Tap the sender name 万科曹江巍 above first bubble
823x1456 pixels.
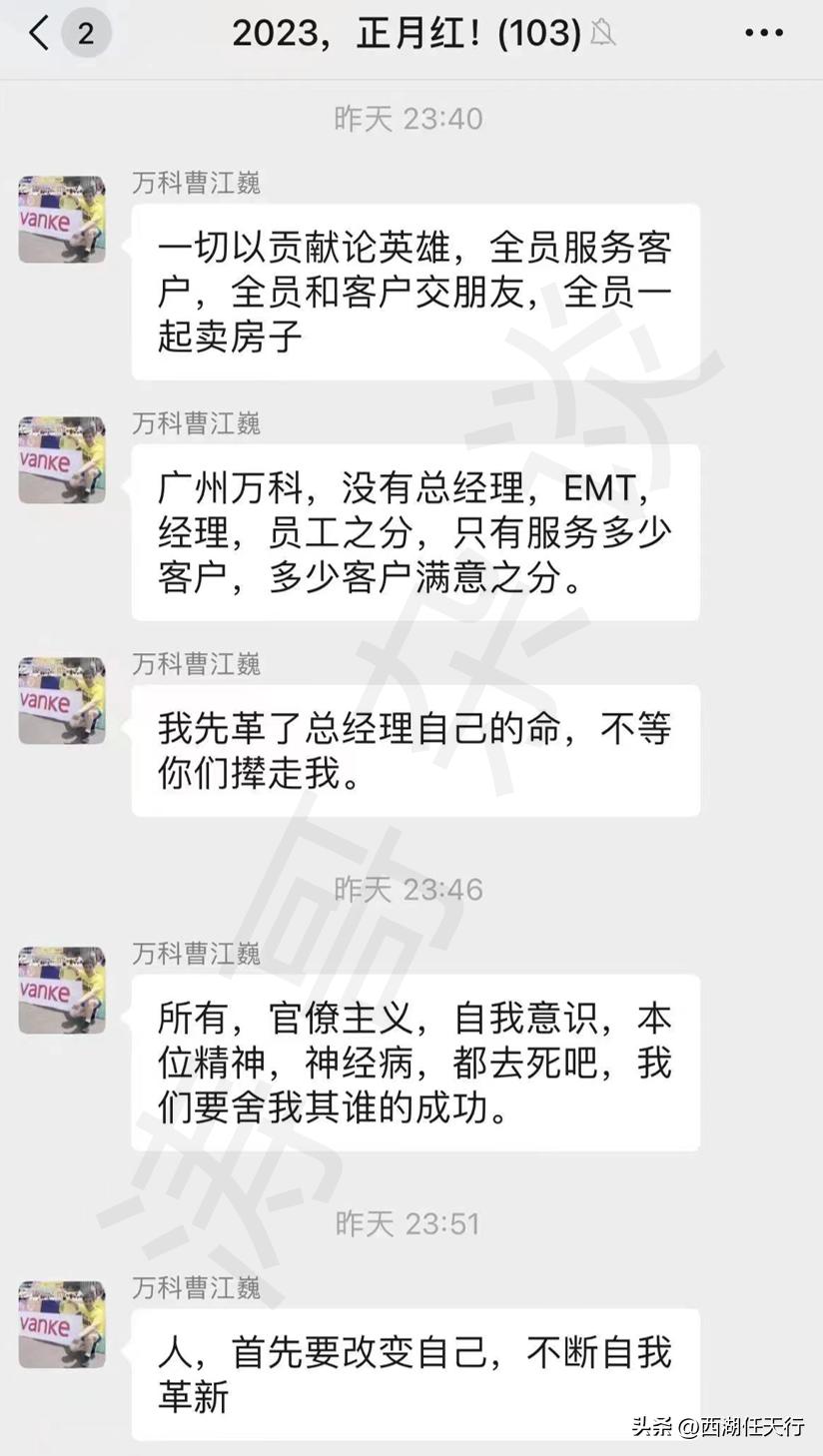195,184
